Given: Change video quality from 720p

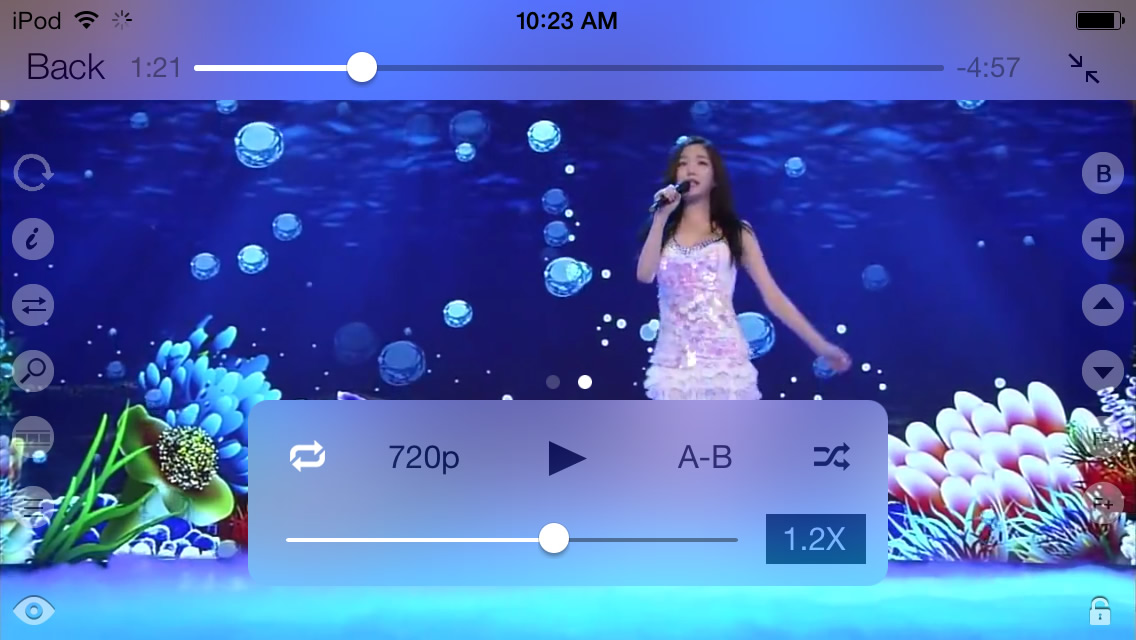Looking at the screenshot, I should (423, 458).
